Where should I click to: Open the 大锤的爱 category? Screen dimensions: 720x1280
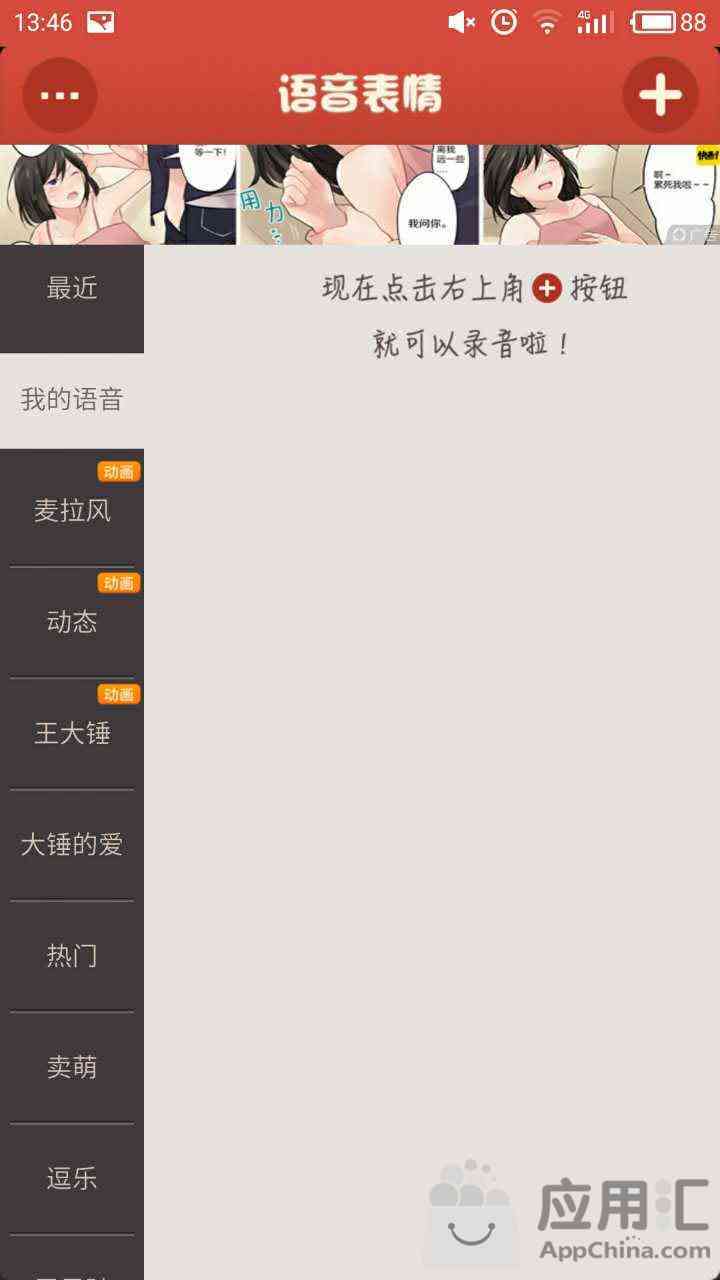click(x=72, y=845)
